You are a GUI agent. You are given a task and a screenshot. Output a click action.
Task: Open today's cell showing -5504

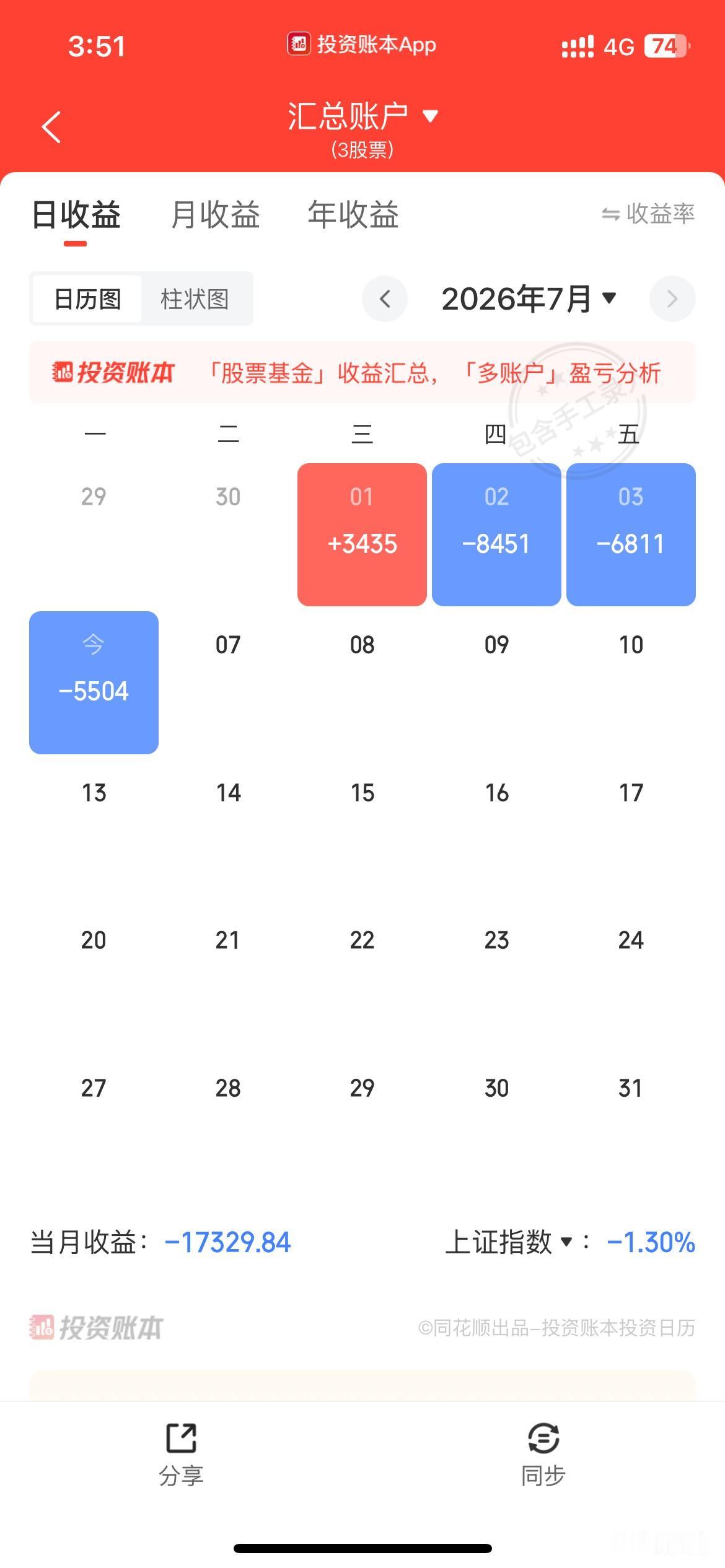point(94,682)
